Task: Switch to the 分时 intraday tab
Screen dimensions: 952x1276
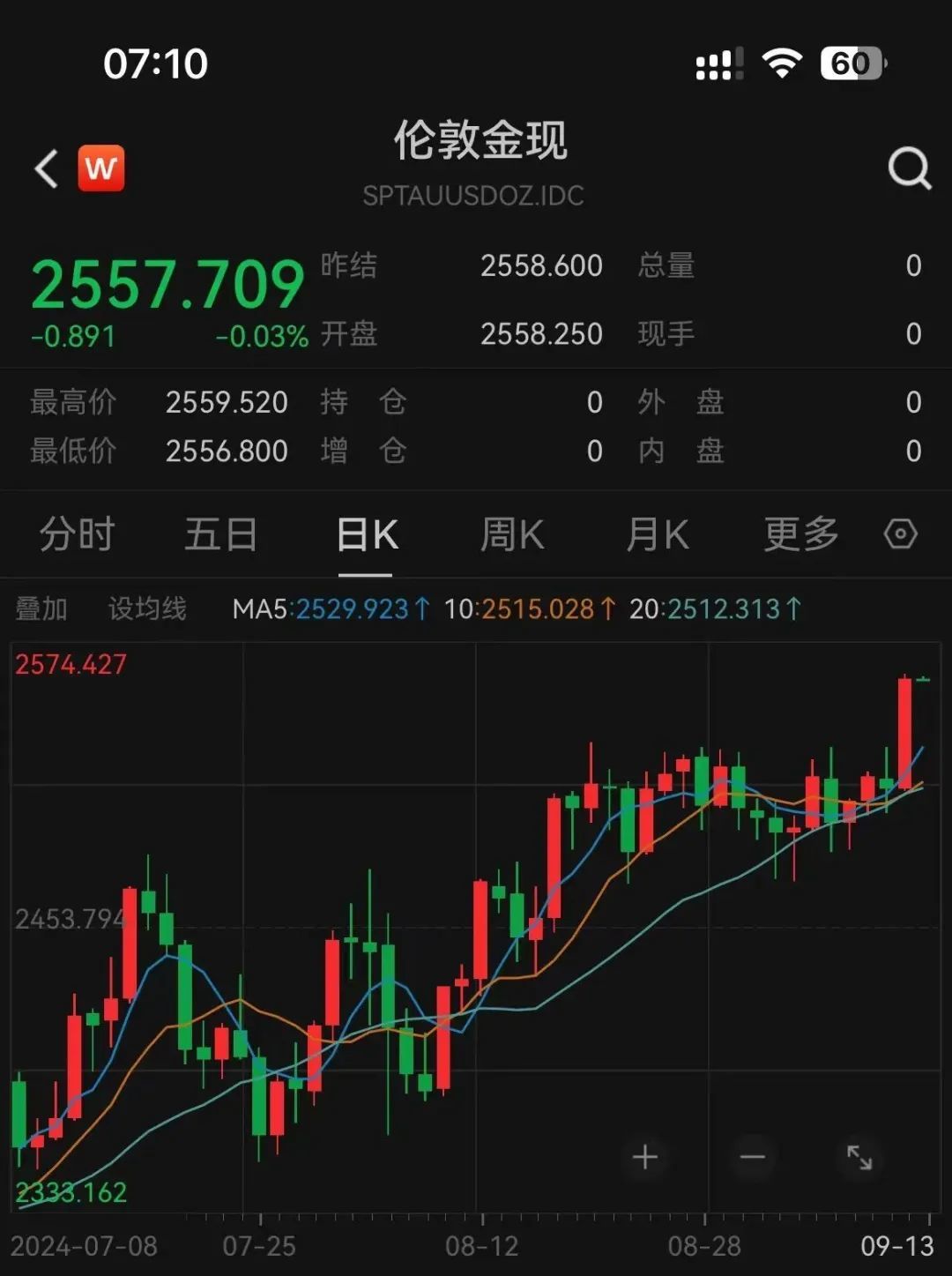Action: pos(77,534)
